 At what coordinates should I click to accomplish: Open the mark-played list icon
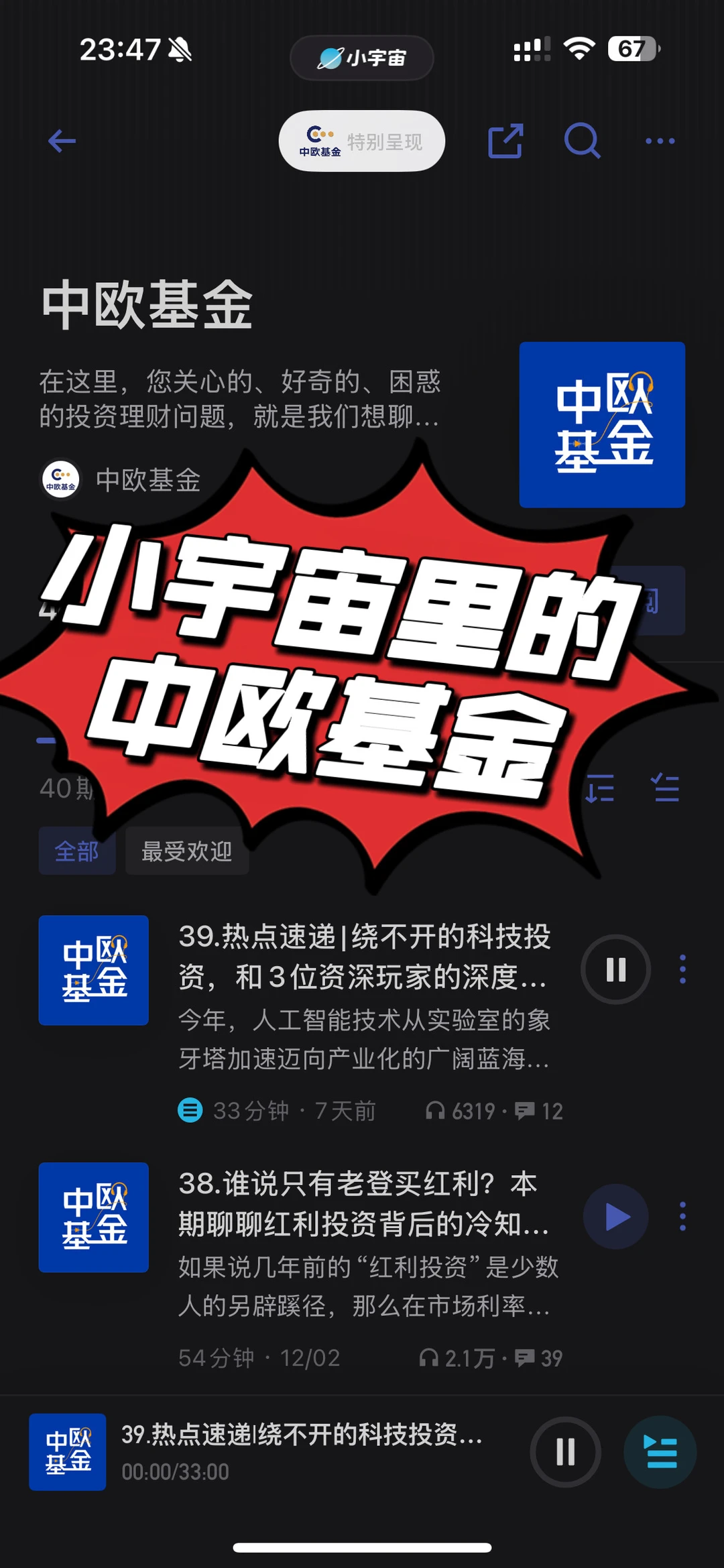click(664, 788)
